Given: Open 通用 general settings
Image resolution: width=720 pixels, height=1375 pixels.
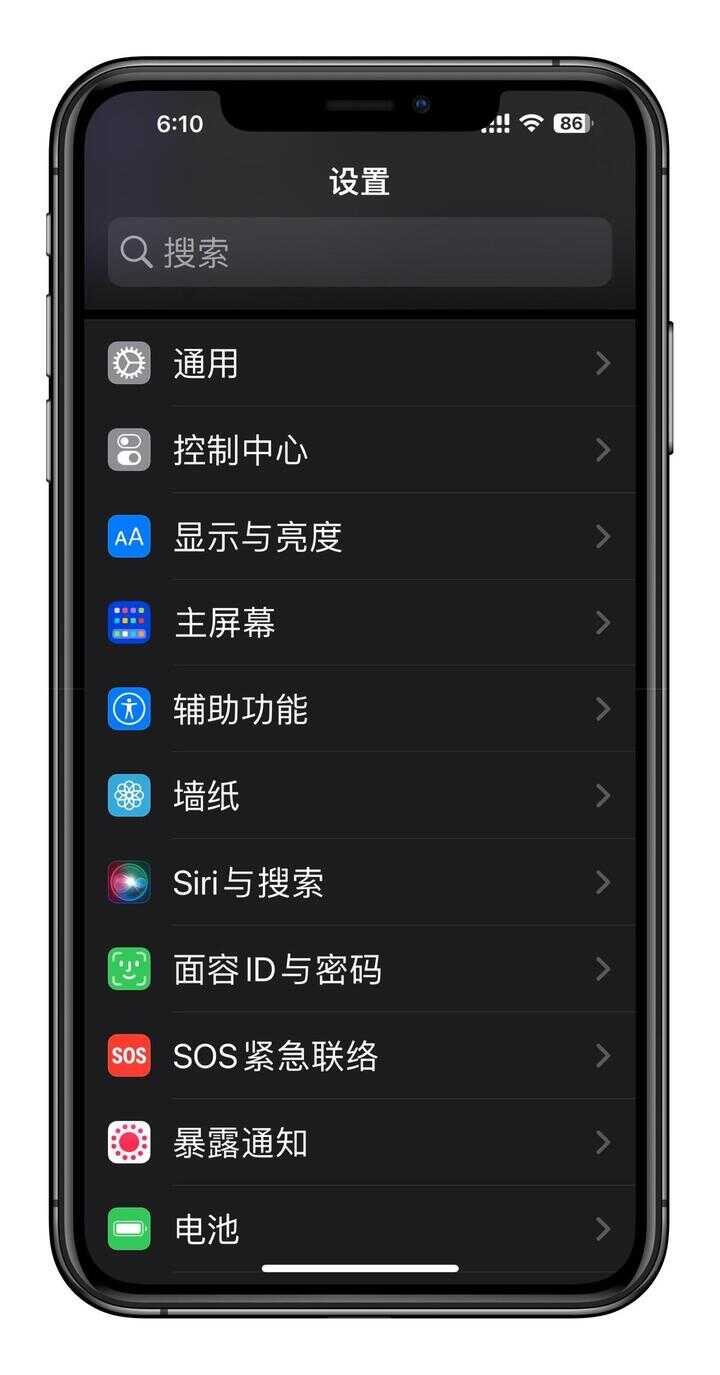Looking at the screenshot, I should pyautogui.click(x=360, y=363).
